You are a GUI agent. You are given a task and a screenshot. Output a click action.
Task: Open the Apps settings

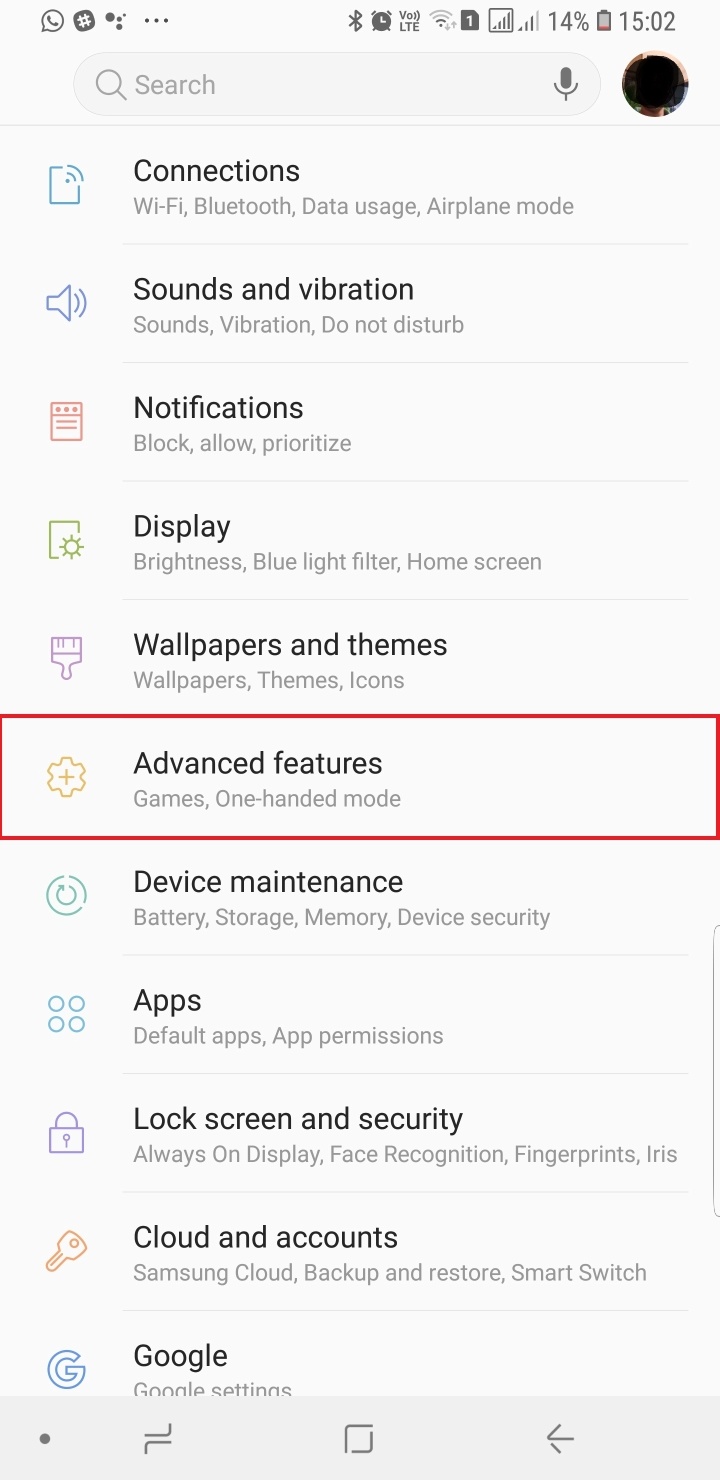[x=360, y=1015]
